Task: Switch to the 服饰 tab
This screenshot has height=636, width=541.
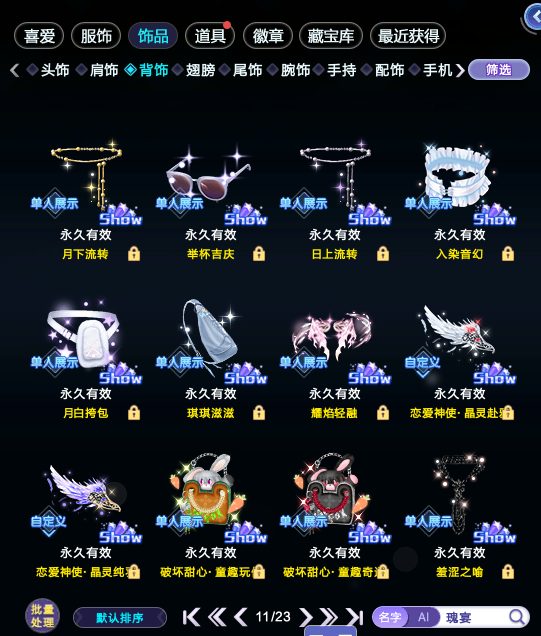Action: (x=96, y=36)
